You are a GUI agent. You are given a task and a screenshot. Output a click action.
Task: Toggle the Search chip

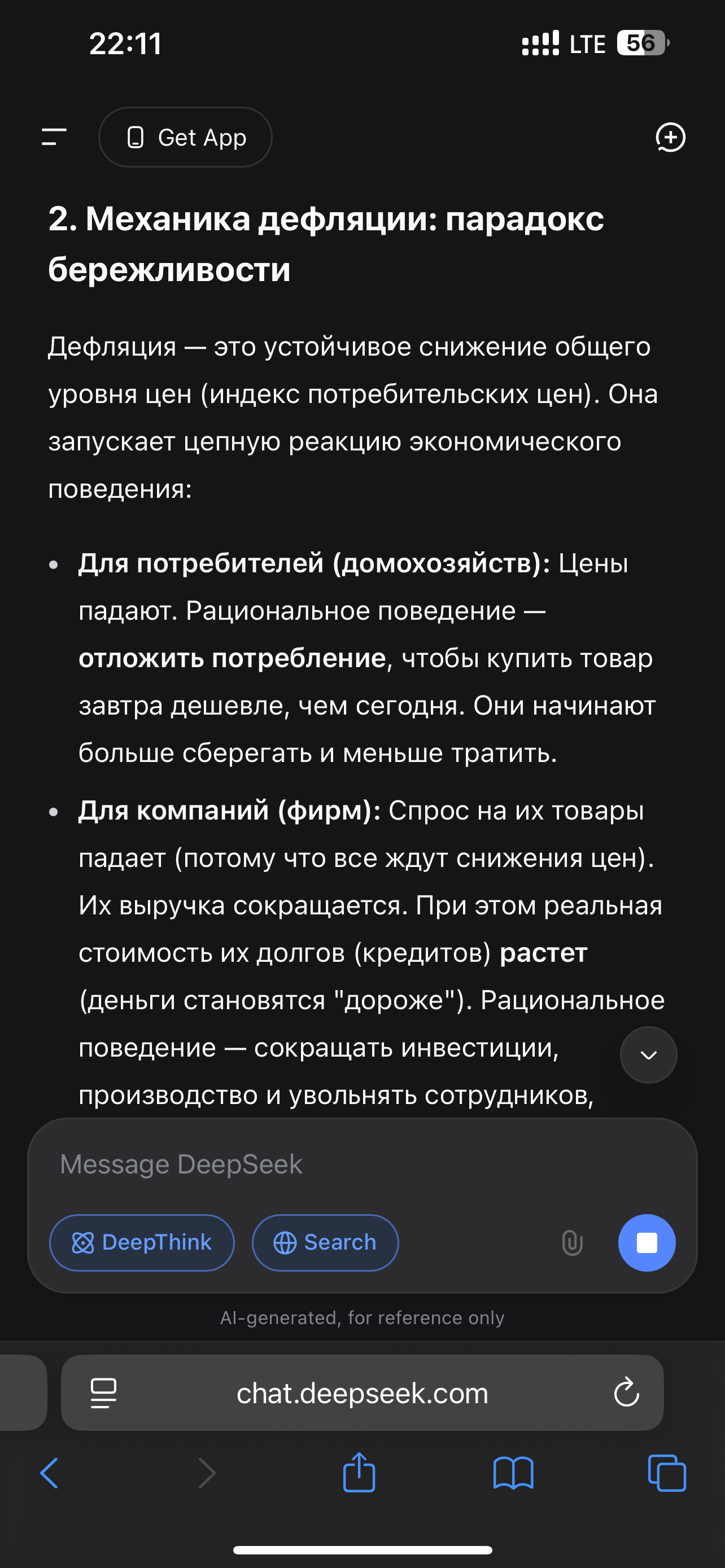click(325, 1242)
